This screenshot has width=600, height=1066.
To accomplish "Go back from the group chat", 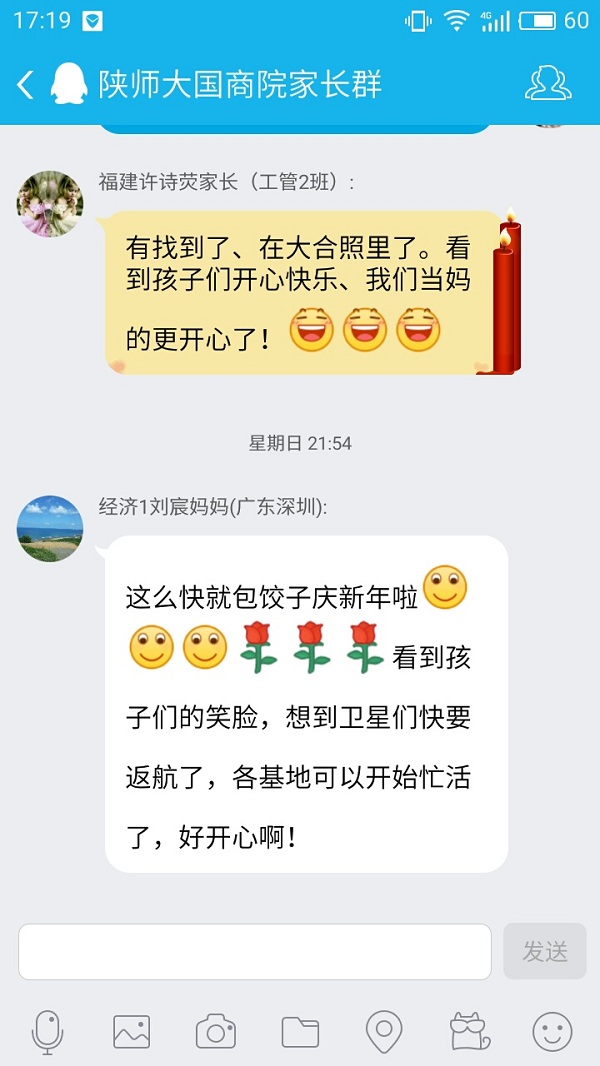I will [x=25, y=85].
